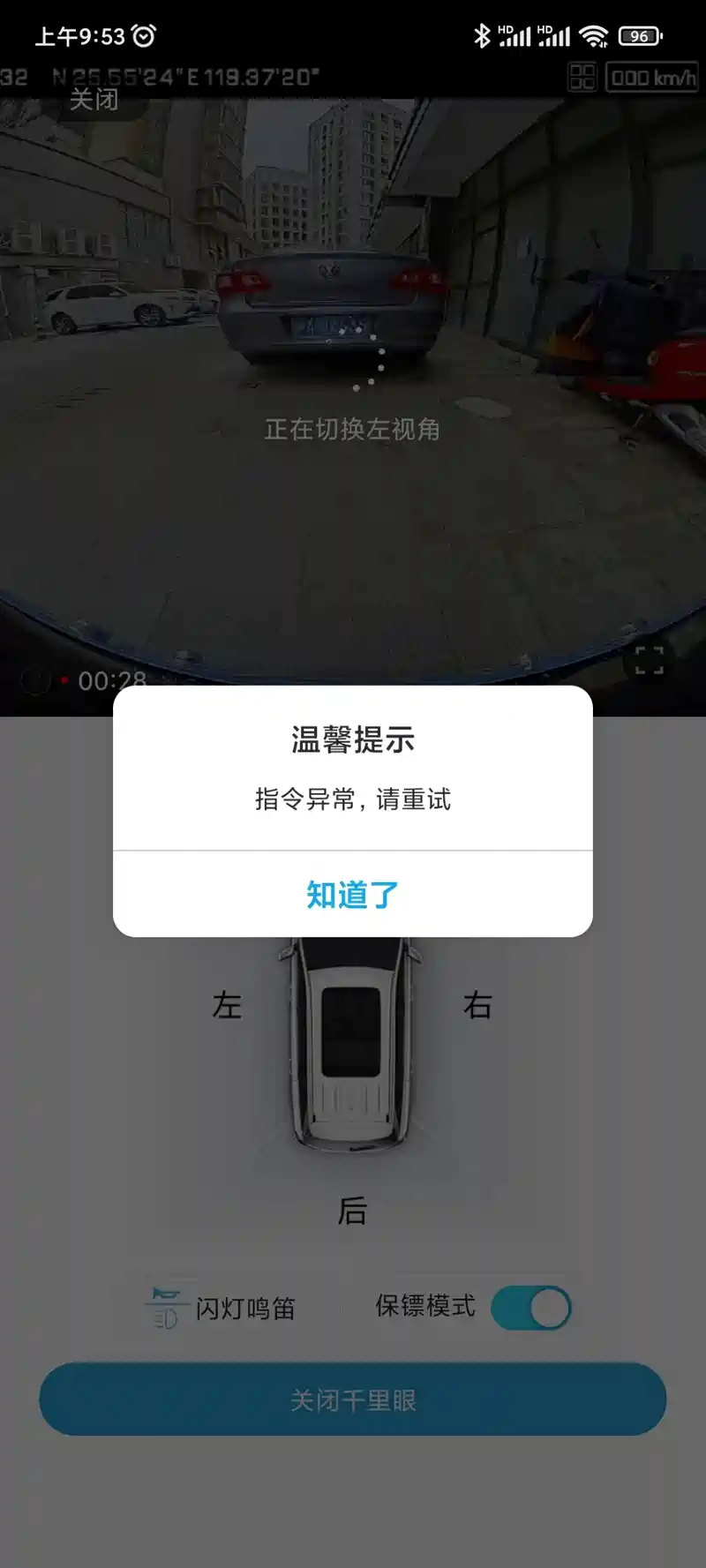Switch to the 后 camera view
Screen dimensions: 706x1568
(x=352, y=1211)
